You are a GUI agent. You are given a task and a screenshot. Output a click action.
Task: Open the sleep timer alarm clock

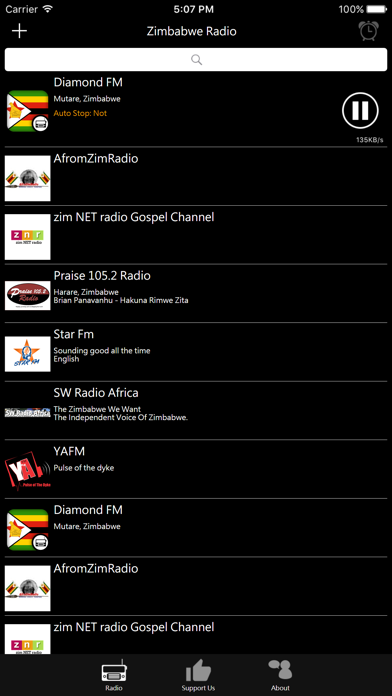tap(368, 31)
